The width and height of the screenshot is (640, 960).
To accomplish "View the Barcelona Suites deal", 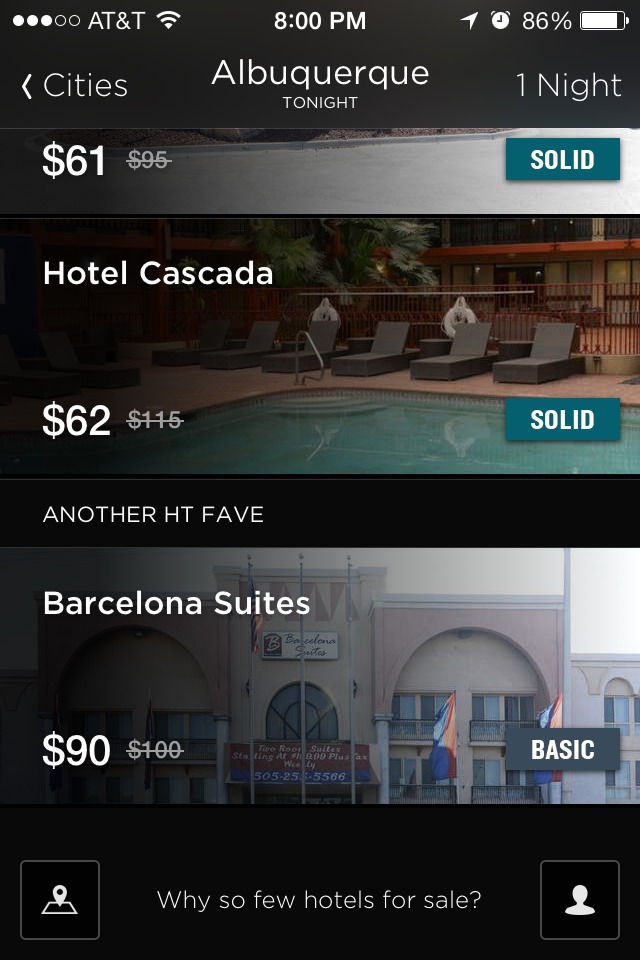I will pos(320,675).
